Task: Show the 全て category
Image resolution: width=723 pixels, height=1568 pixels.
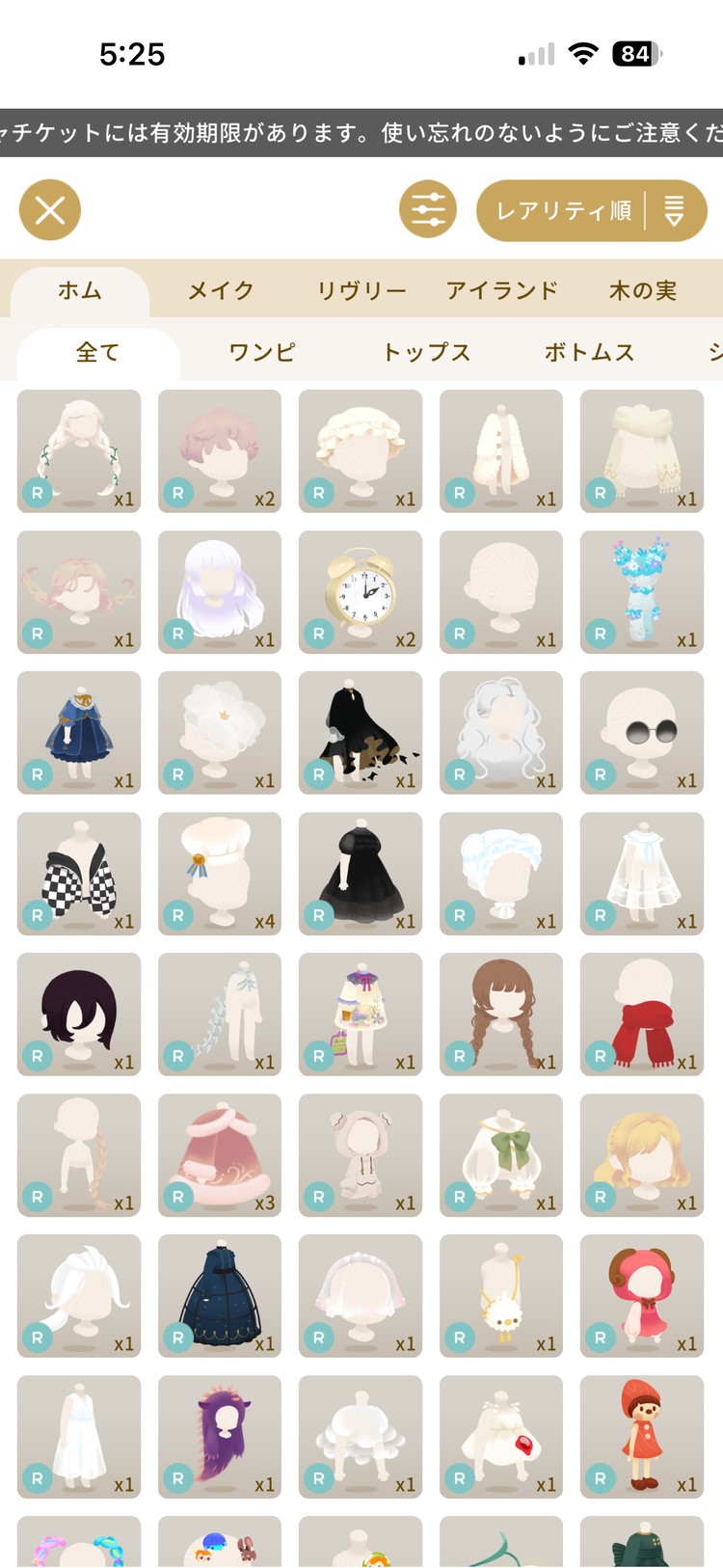Action: [x=97, y=353]
